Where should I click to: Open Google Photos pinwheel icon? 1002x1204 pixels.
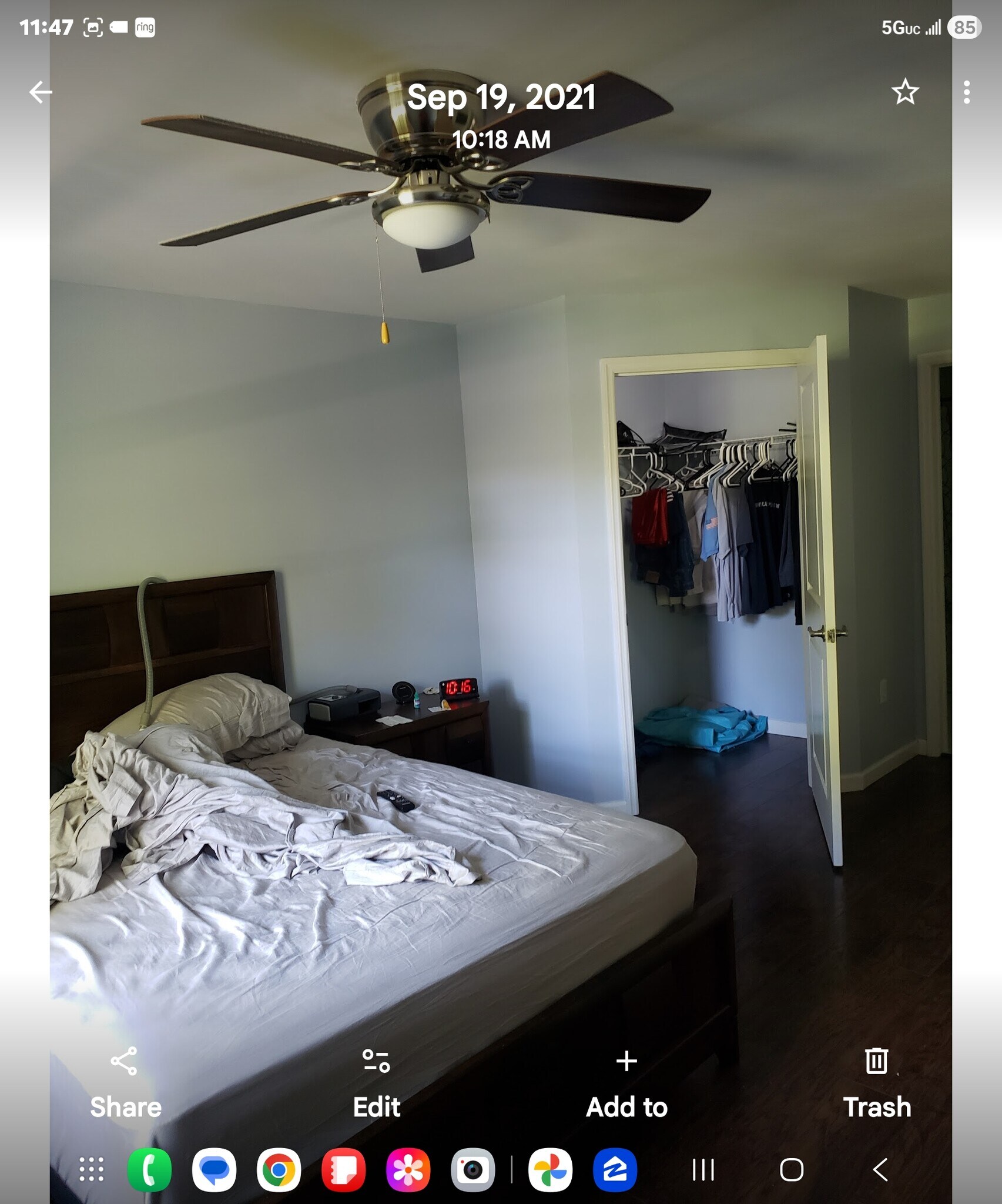coord(550,1170)
